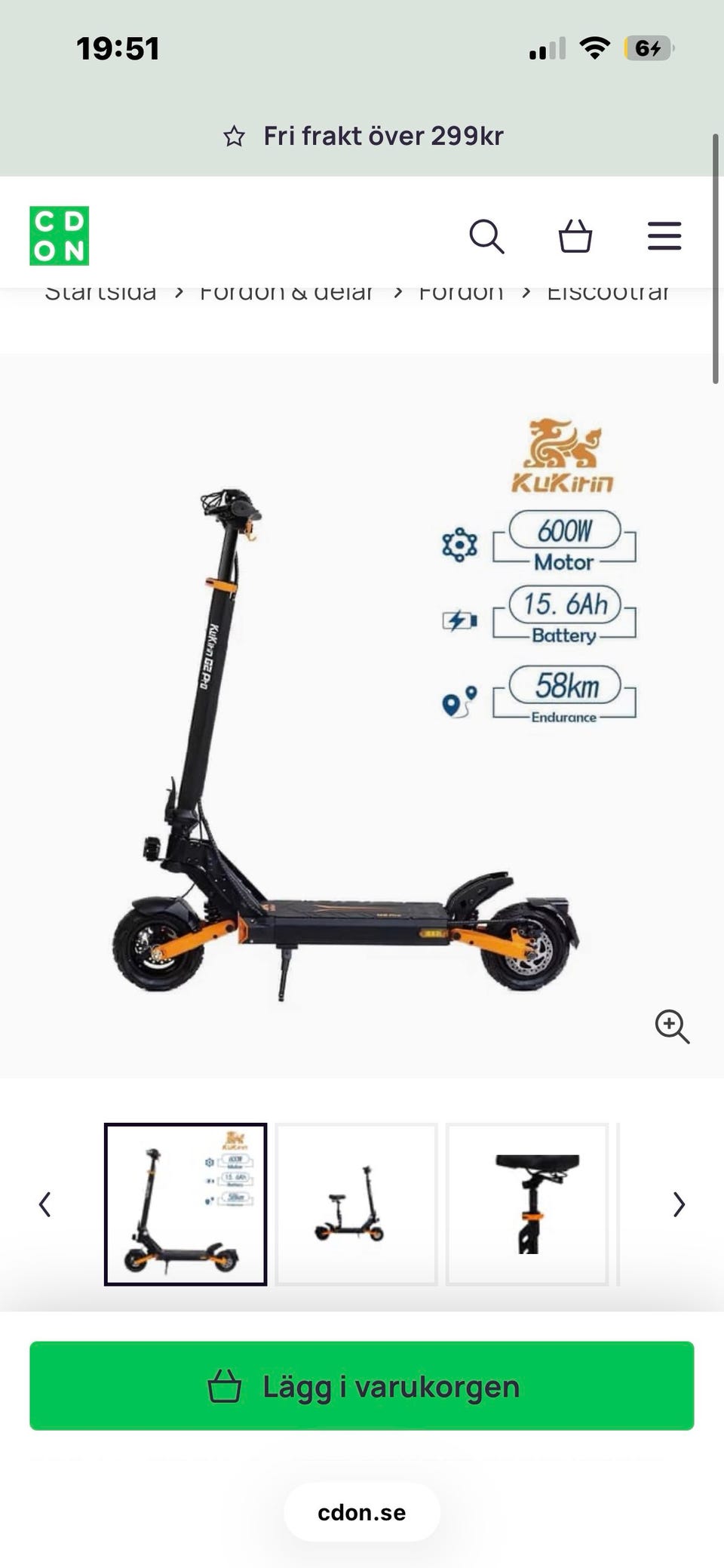This screenshot has width=724, height=1568.
Task: Show previous product thumbnails
Action: [45, 1204]
